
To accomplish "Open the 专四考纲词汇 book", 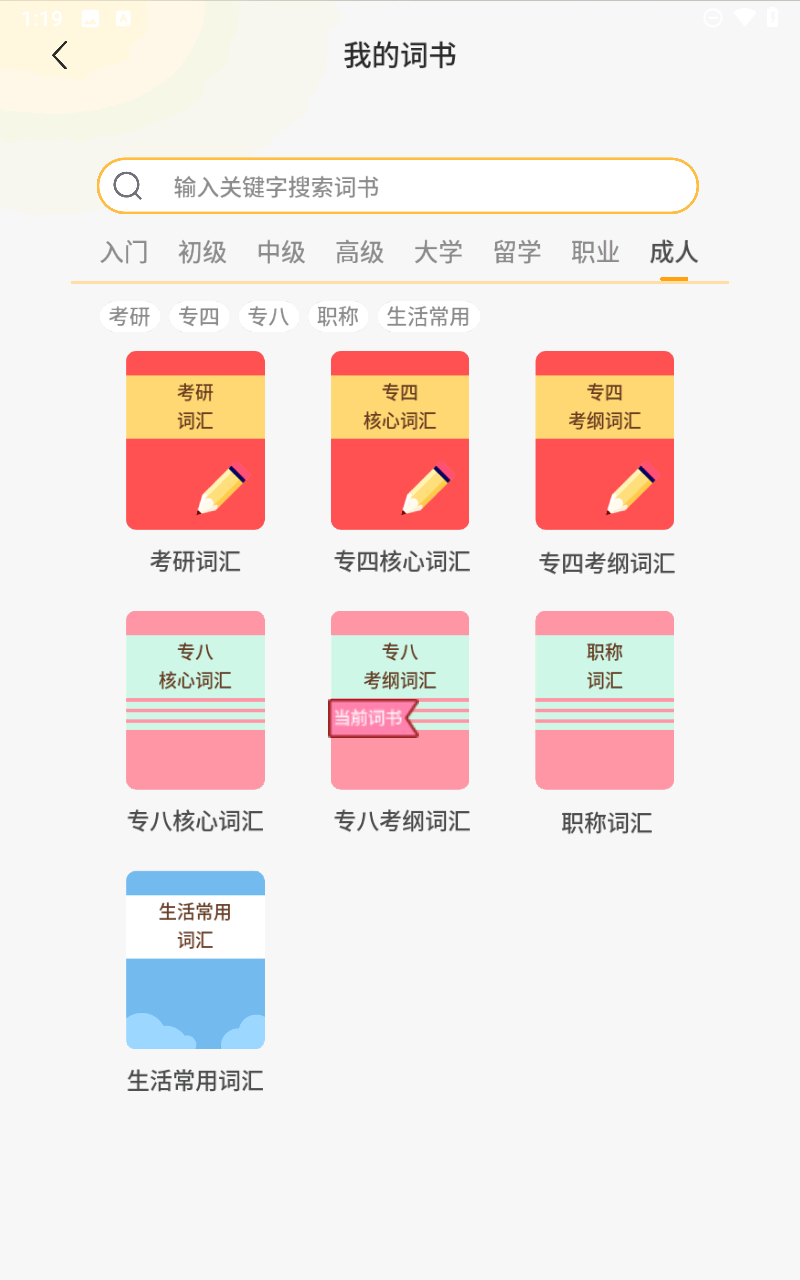I will (x=605, y=440).
